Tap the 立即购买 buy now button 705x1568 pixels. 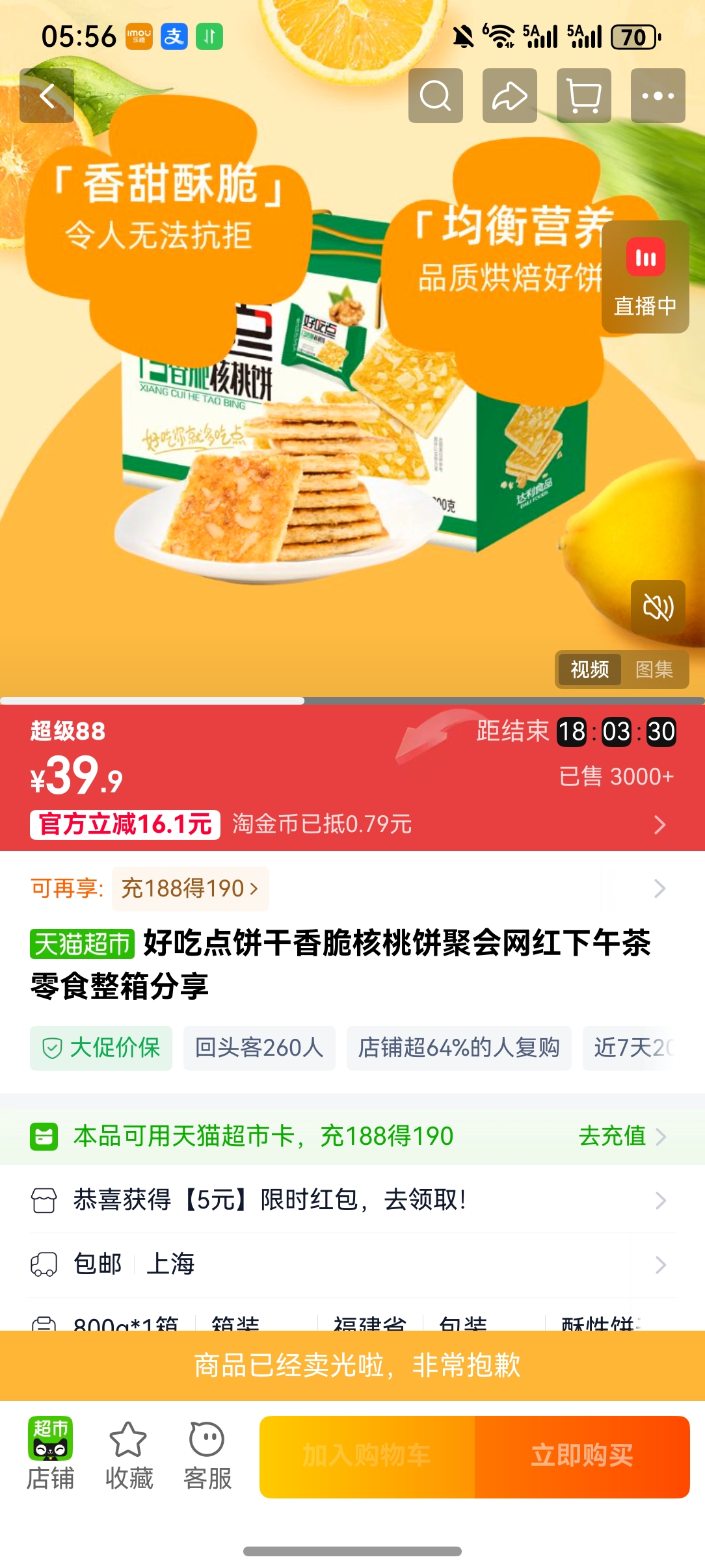pos(583,1456)
